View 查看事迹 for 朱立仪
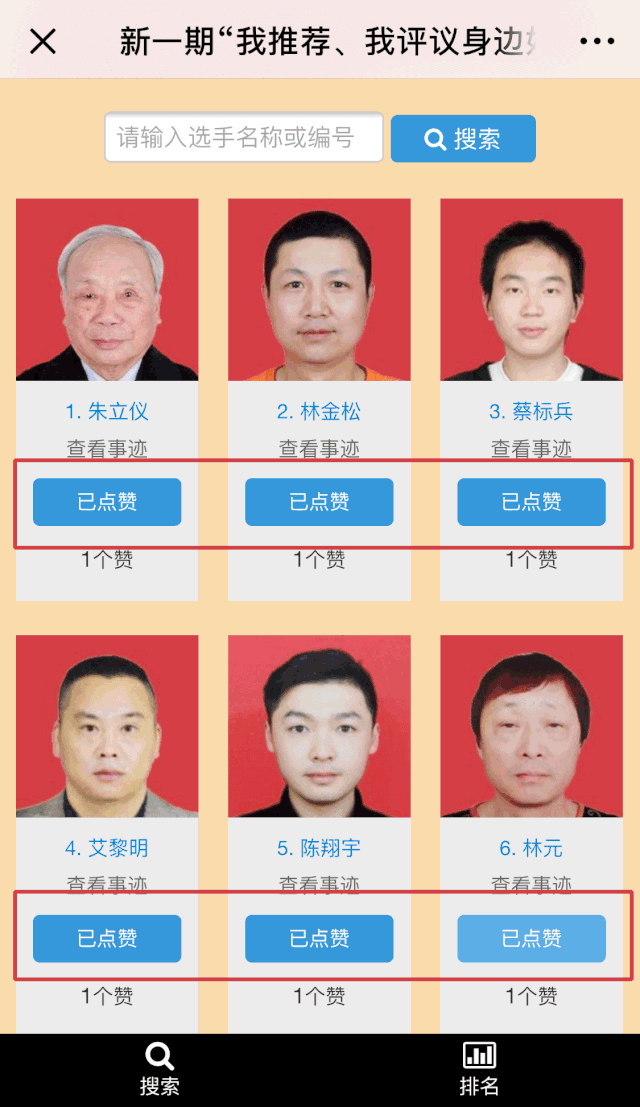The image size is (640, 1107). click(x=107, y=450)
